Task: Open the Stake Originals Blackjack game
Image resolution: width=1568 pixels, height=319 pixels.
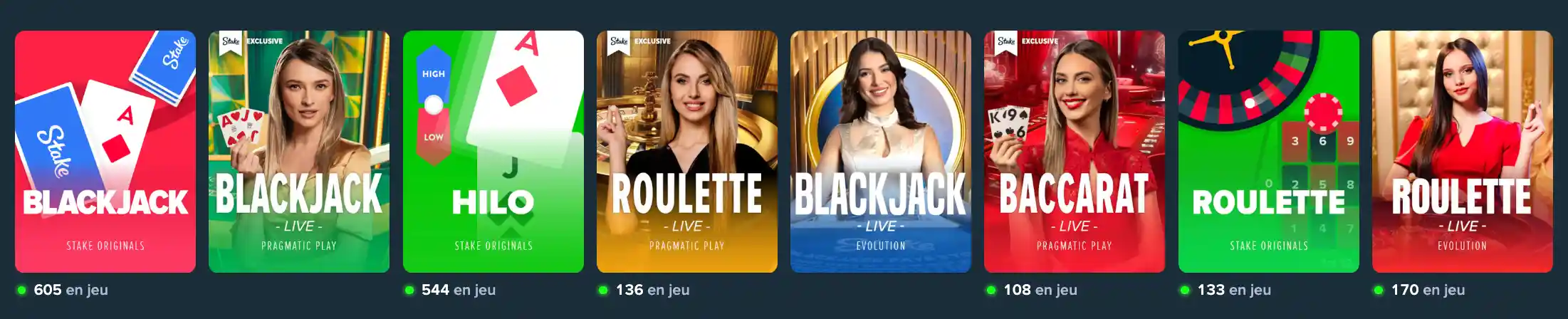Action: pyautogui.click(x=105, y=152)
